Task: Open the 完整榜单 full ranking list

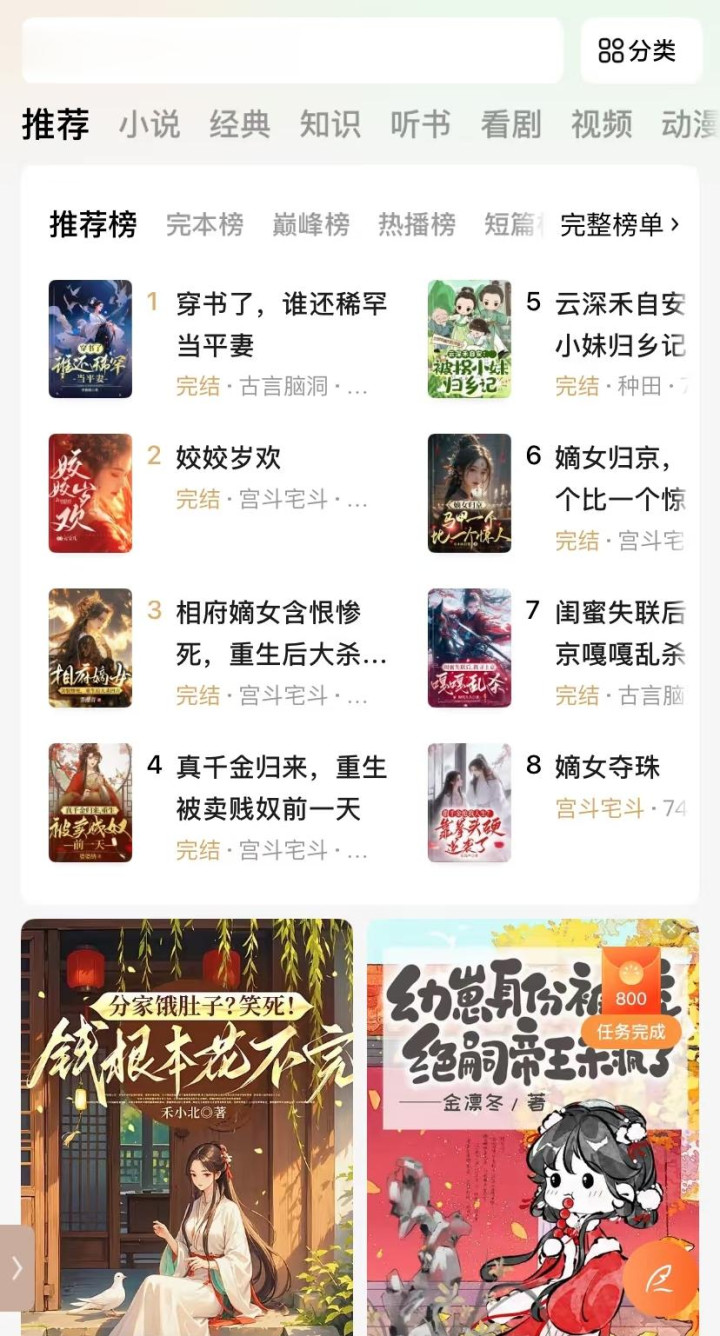Action: coord(619,225)
